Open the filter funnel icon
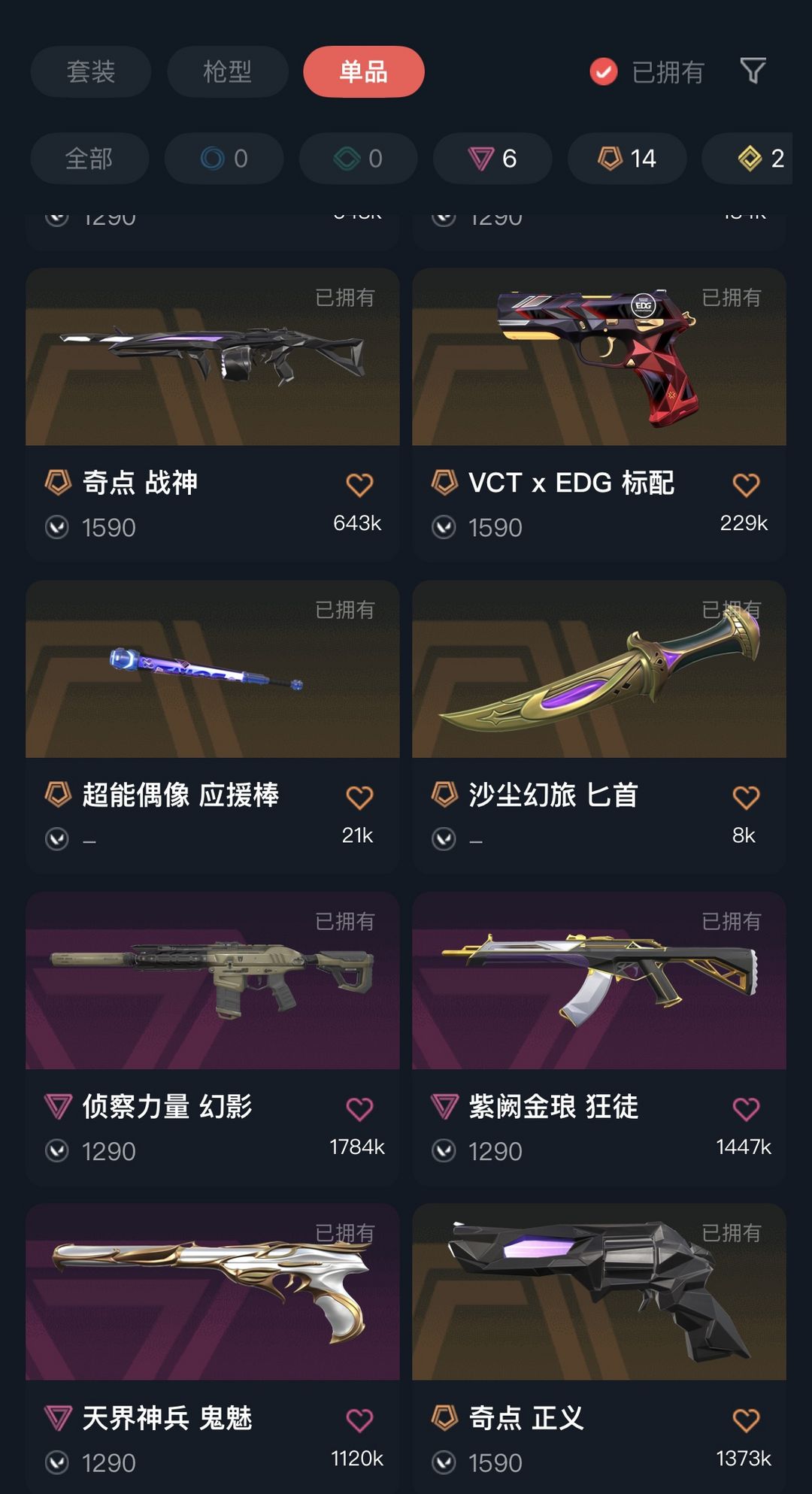The width and height of the screenshot is (812, 1494). click(x=754, y=71)
